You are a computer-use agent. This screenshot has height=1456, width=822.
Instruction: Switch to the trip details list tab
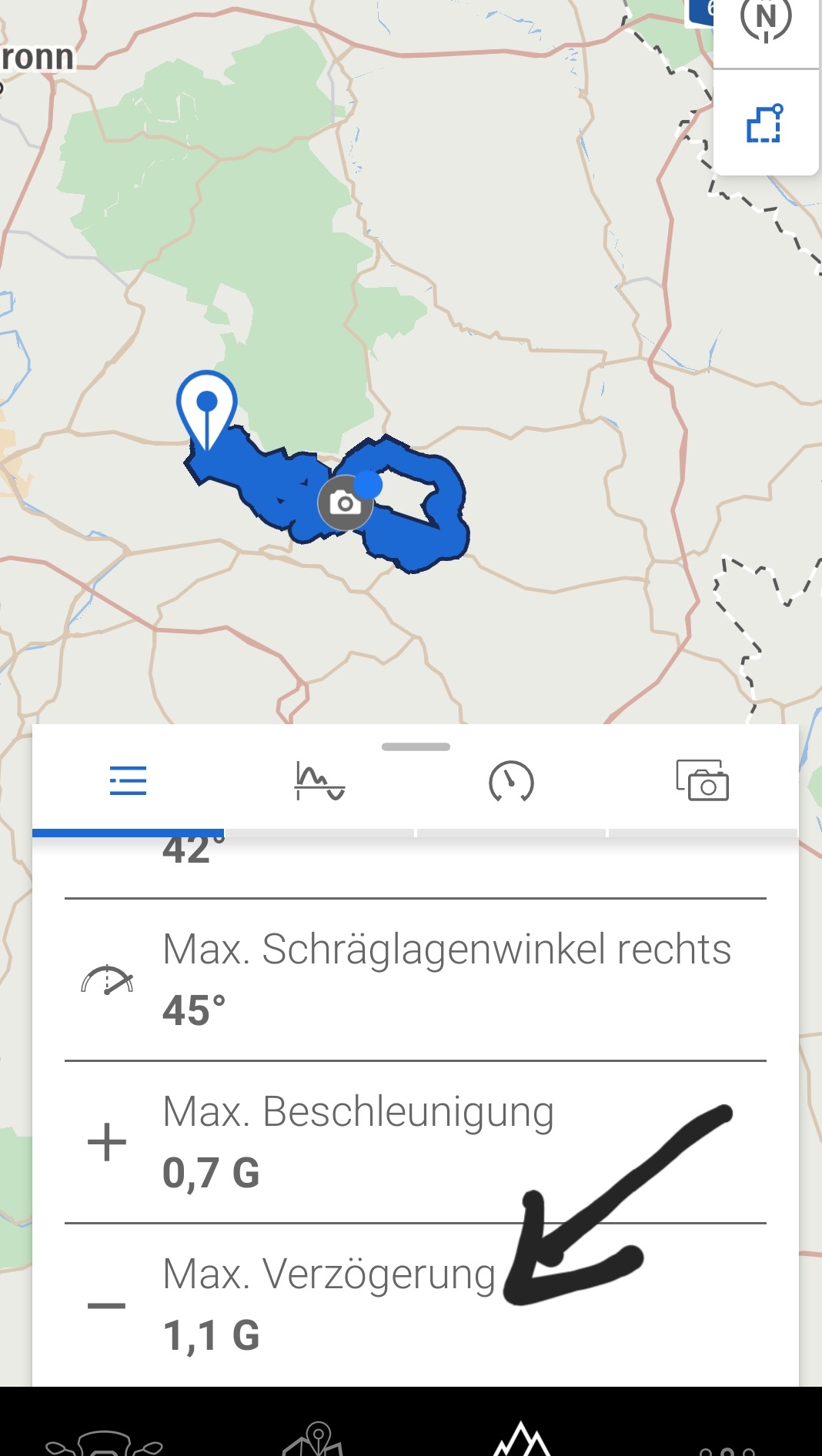point(128,780)
